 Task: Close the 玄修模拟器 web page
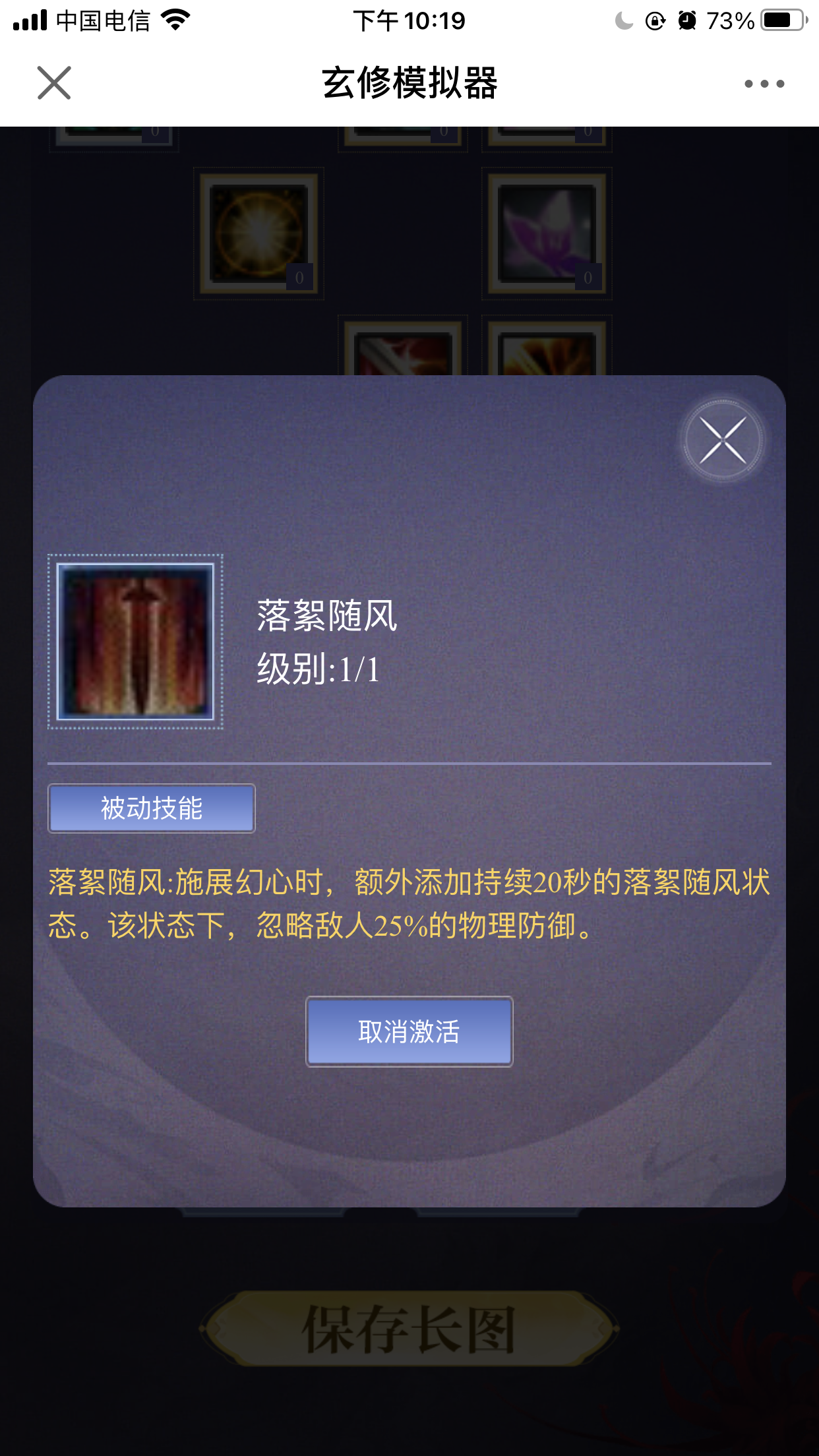pos(54,83)
